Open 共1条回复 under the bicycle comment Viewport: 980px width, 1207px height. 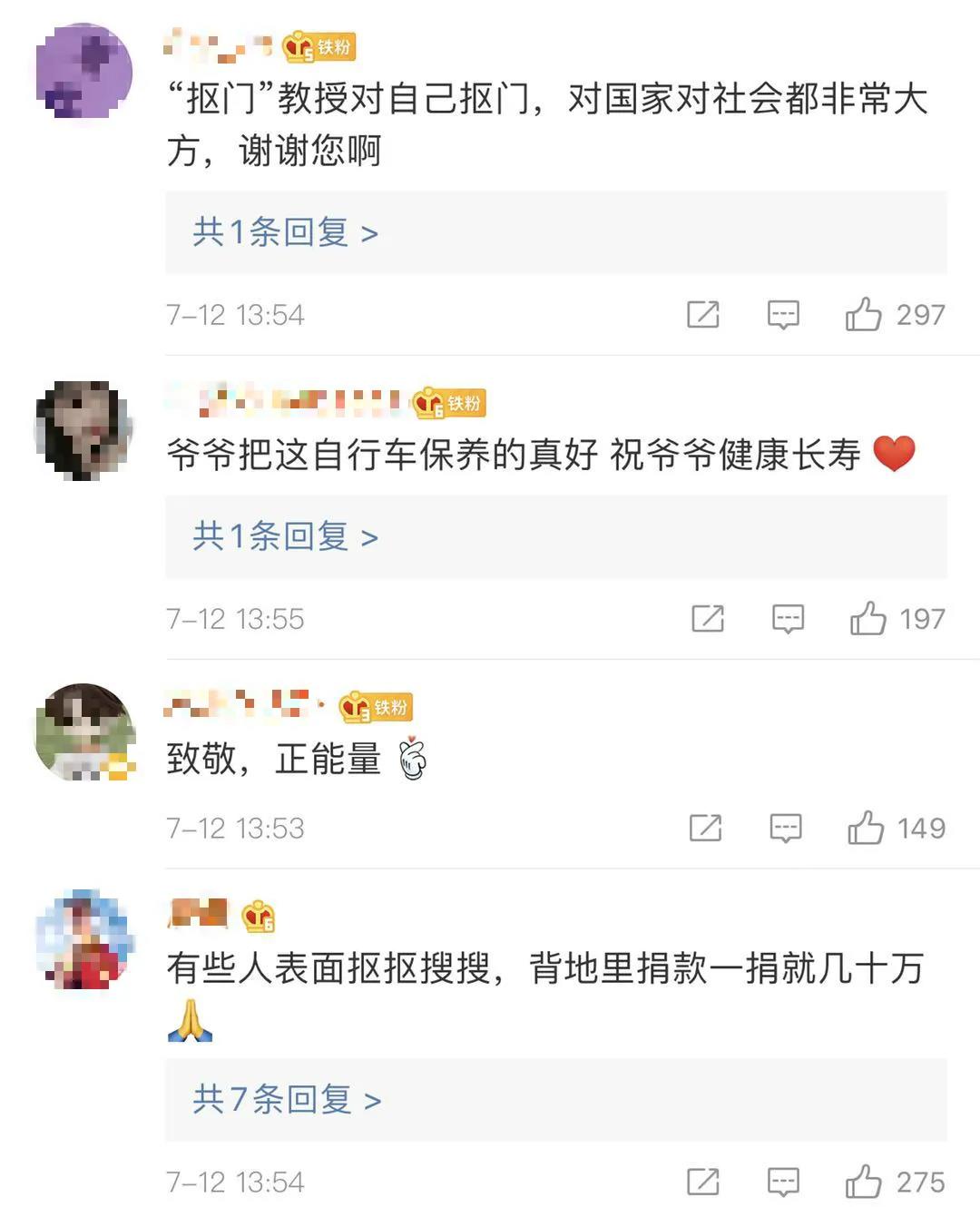pos(285,537)
